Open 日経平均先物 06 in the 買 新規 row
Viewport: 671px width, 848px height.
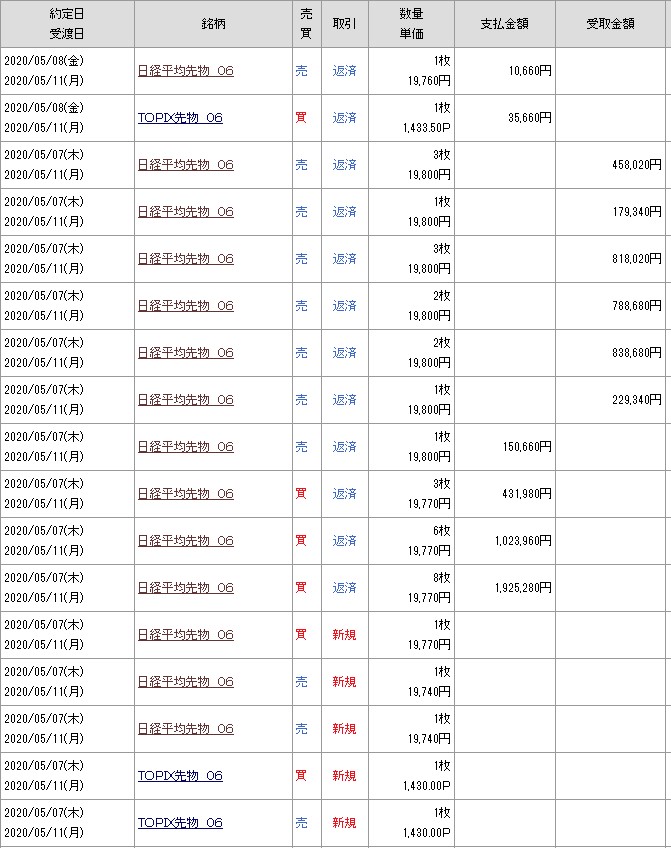[x=185, y=635]
